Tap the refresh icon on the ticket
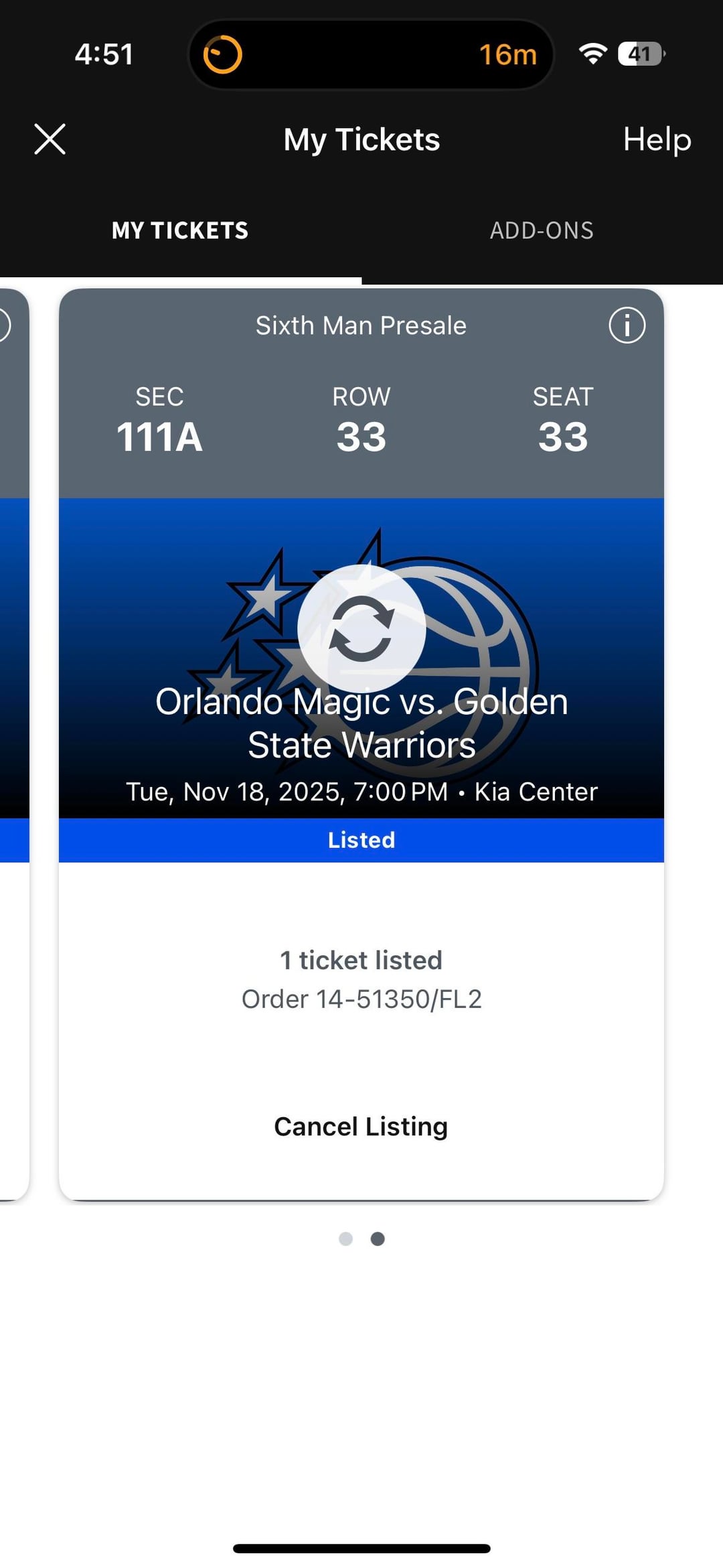Screen dimensions: 723x1568 [x=361, y=628]
